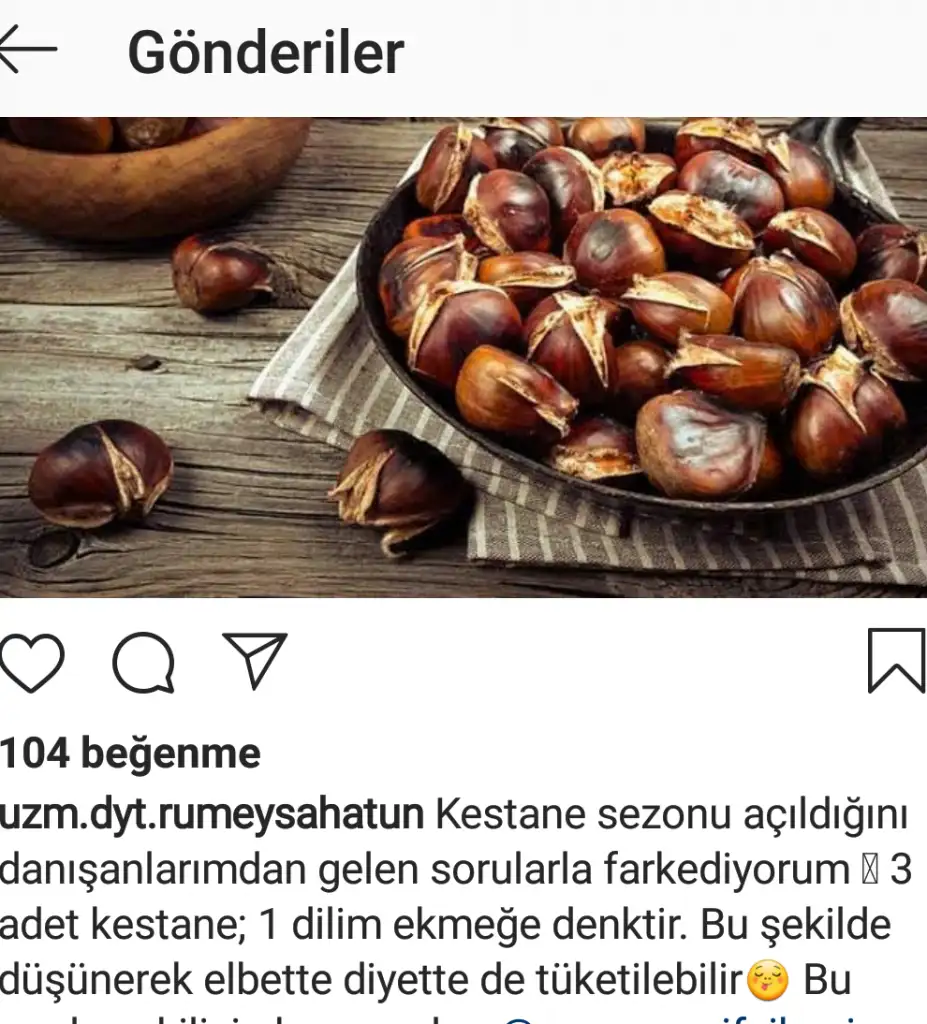
Task: Open uzm.dyt.rumeysahatun profile from caption
Action: (212, 815)
